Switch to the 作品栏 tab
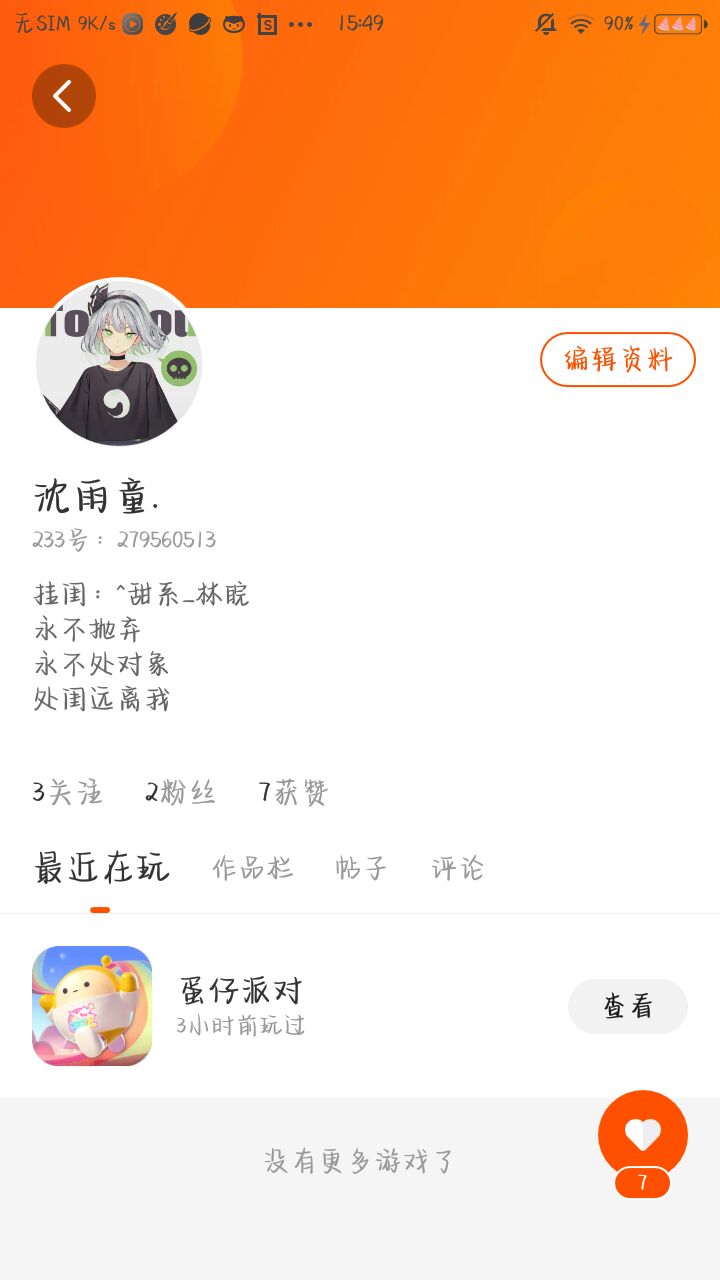720x1280 pixels. [x=253, y=868]
